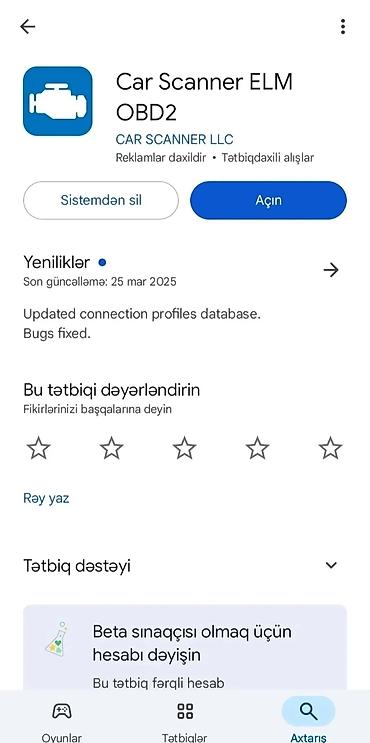
Task: Select the Axtarış search tab
Action: point(308,718)
